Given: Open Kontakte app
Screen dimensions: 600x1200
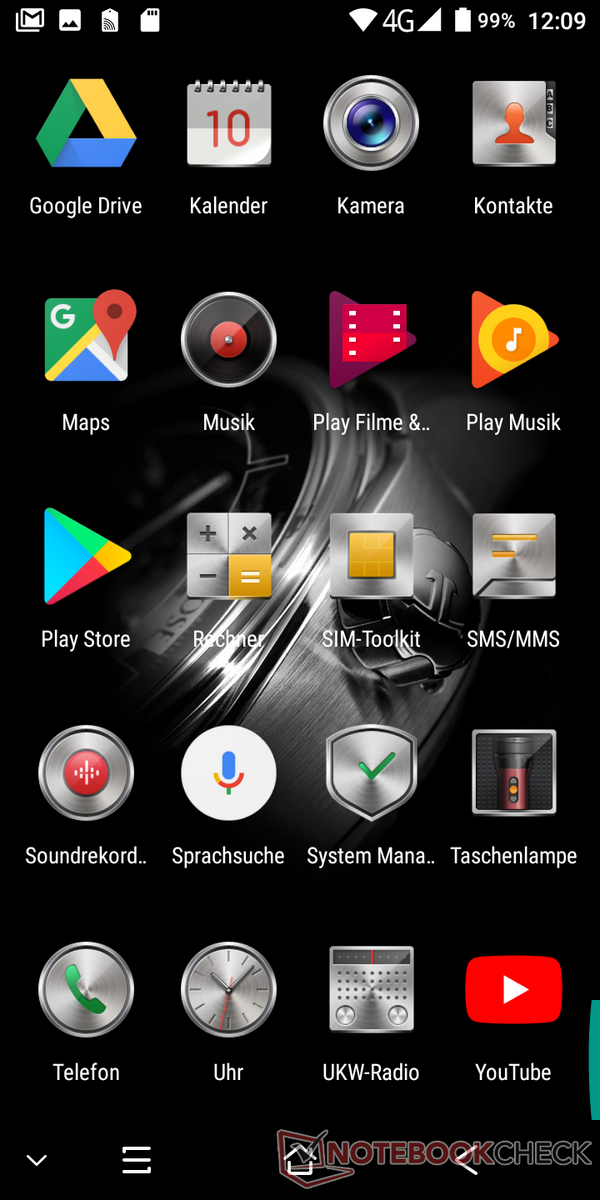Looking at the screenshot, I should click(x=513, y=125).
